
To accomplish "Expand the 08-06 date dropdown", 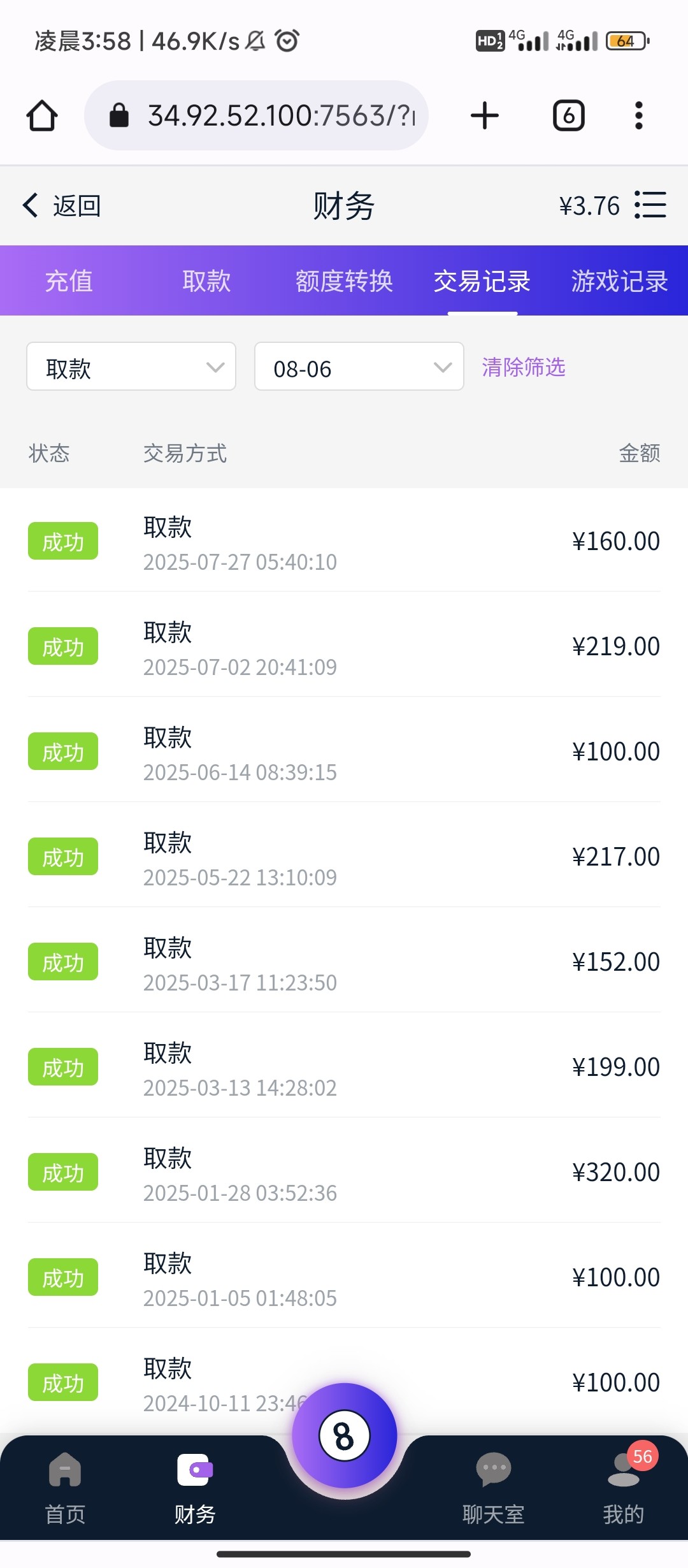I will point(359,367).
